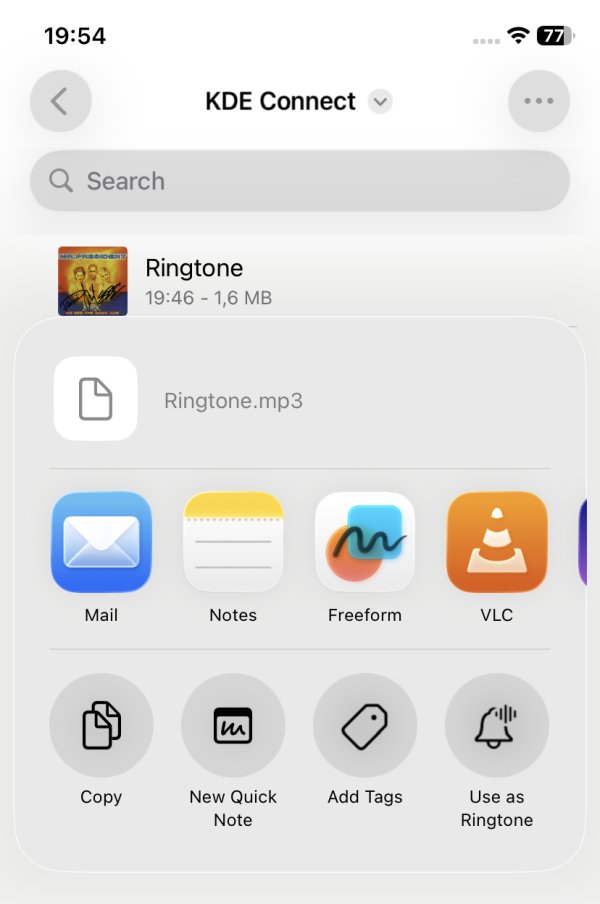Open the file in VLC
Viewport: 600px width, 904px height.
click(497, 542)
